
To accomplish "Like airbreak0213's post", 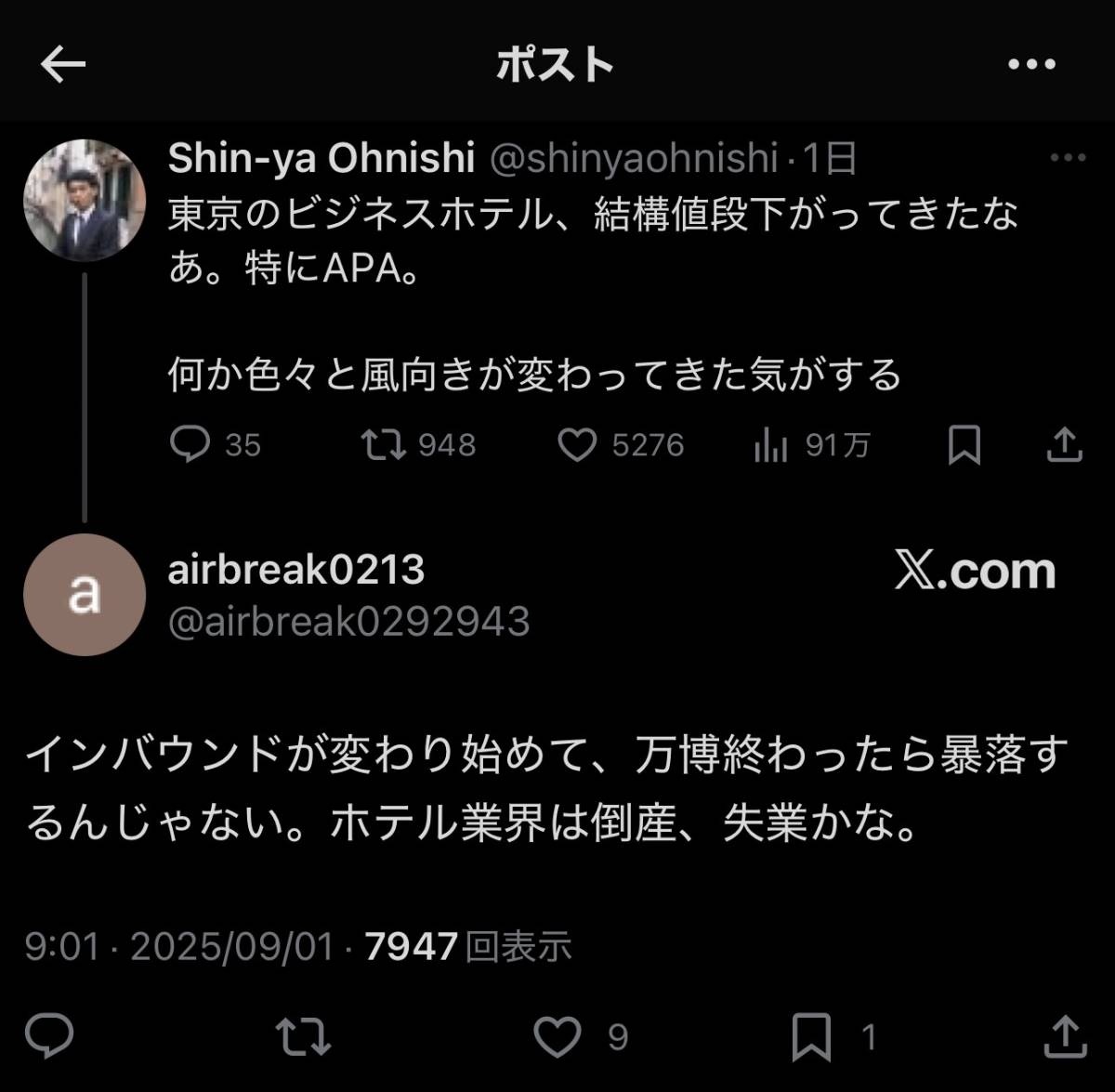I will pyautogui.click(x=557, y=1036).
